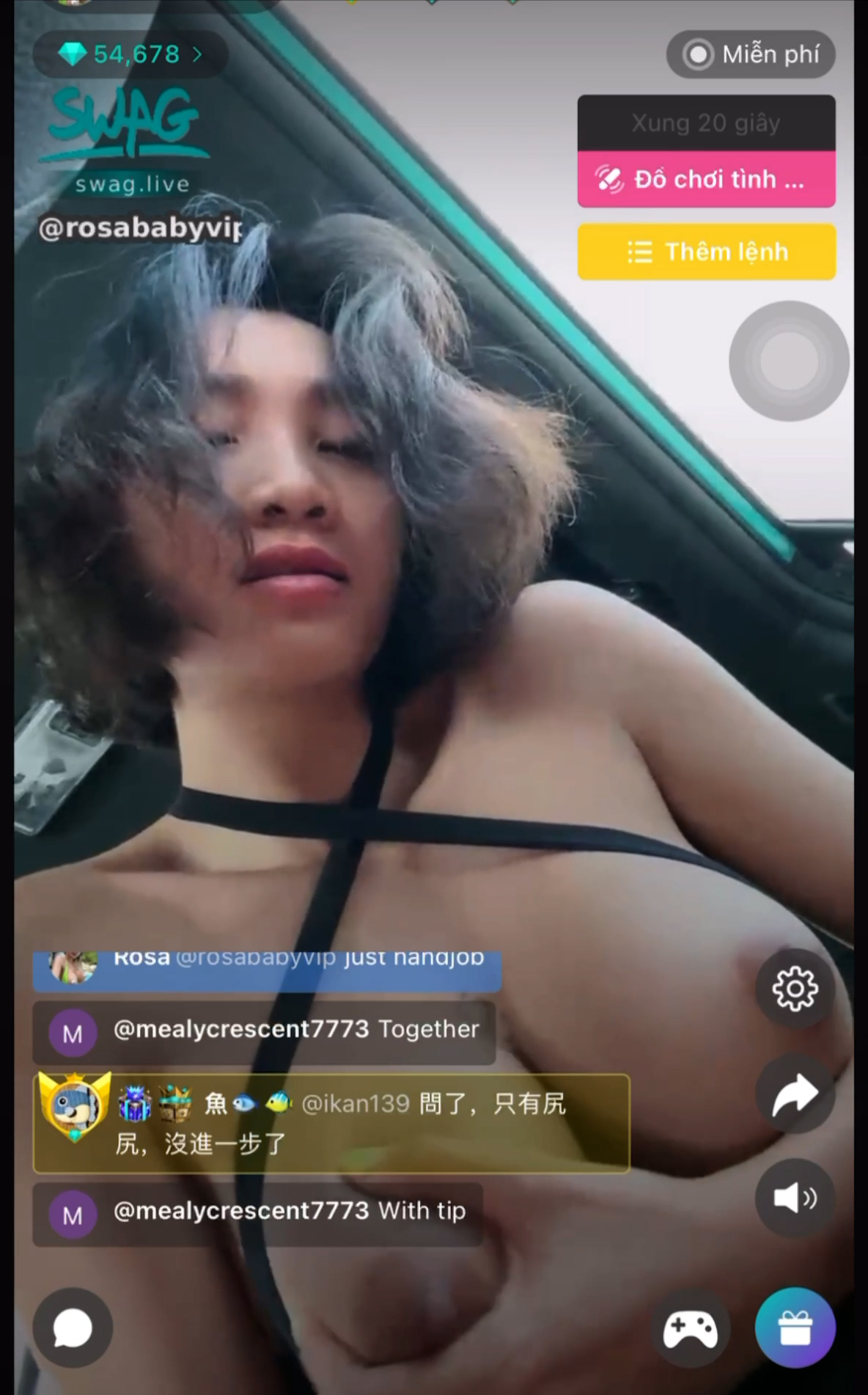Open the stream settings gear icon
The height and width of the screenshot is (1395, 868).
click(795, 987)
